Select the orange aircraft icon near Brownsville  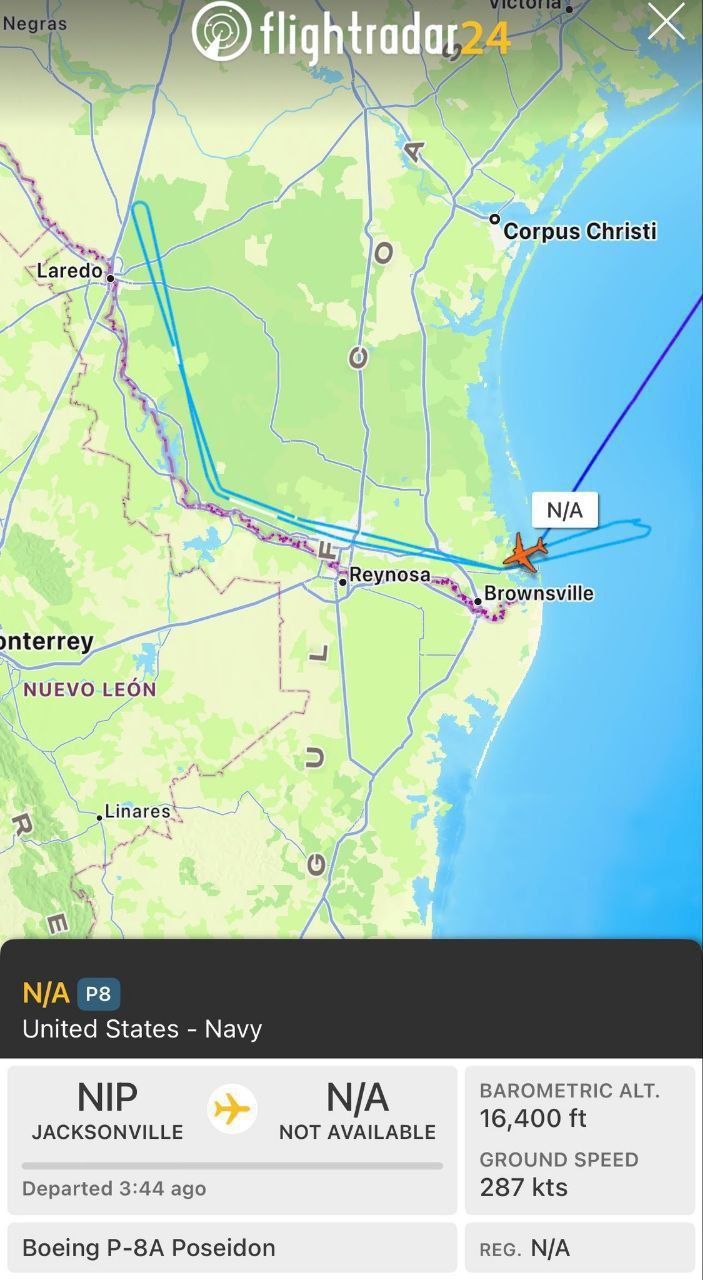click(526, 552)
